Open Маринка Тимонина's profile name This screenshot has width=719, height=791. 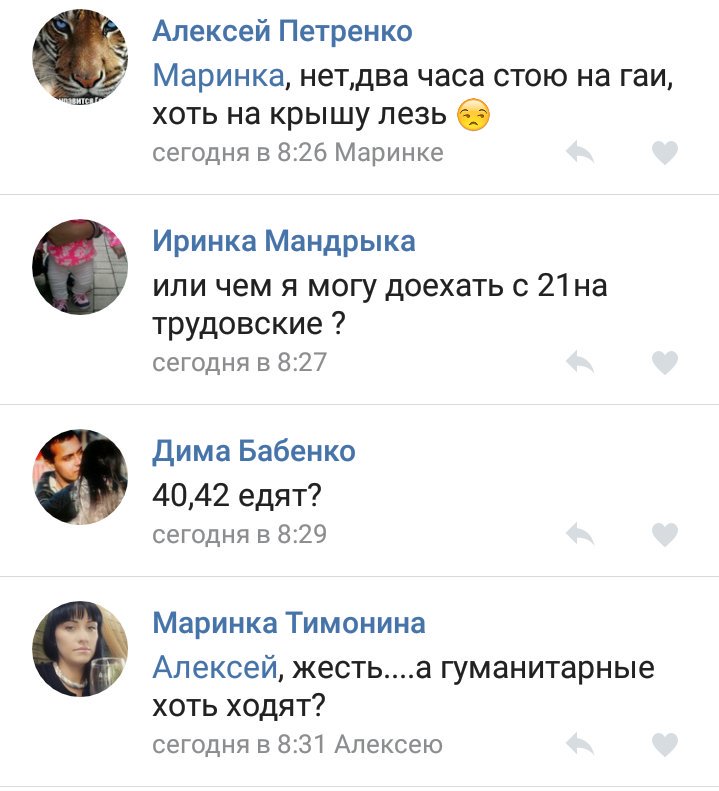click(x=289, y=623)
